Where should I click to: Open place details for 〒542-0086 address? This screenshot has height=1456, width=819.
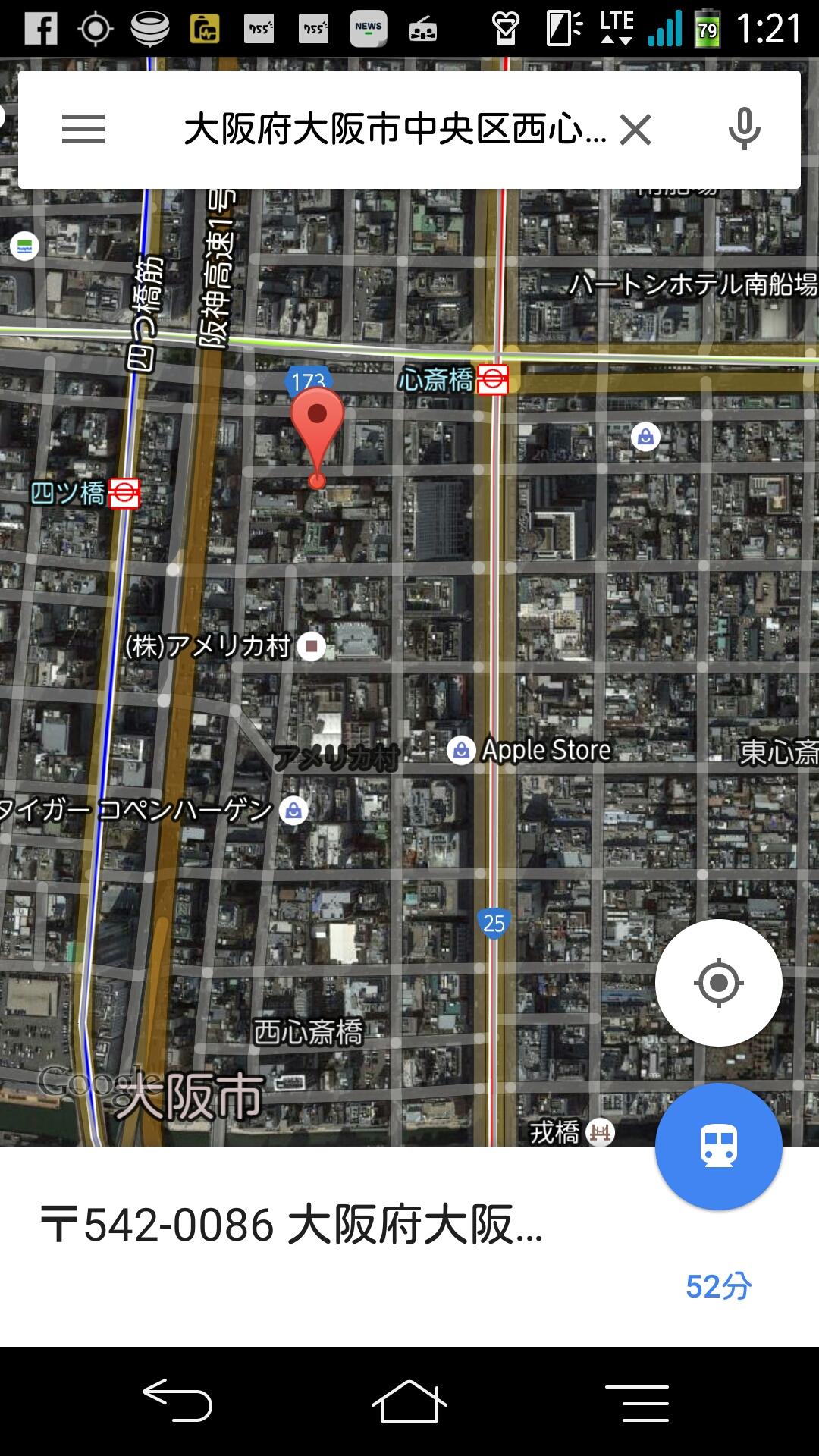pyautogui.click(x=292, y=1225)
